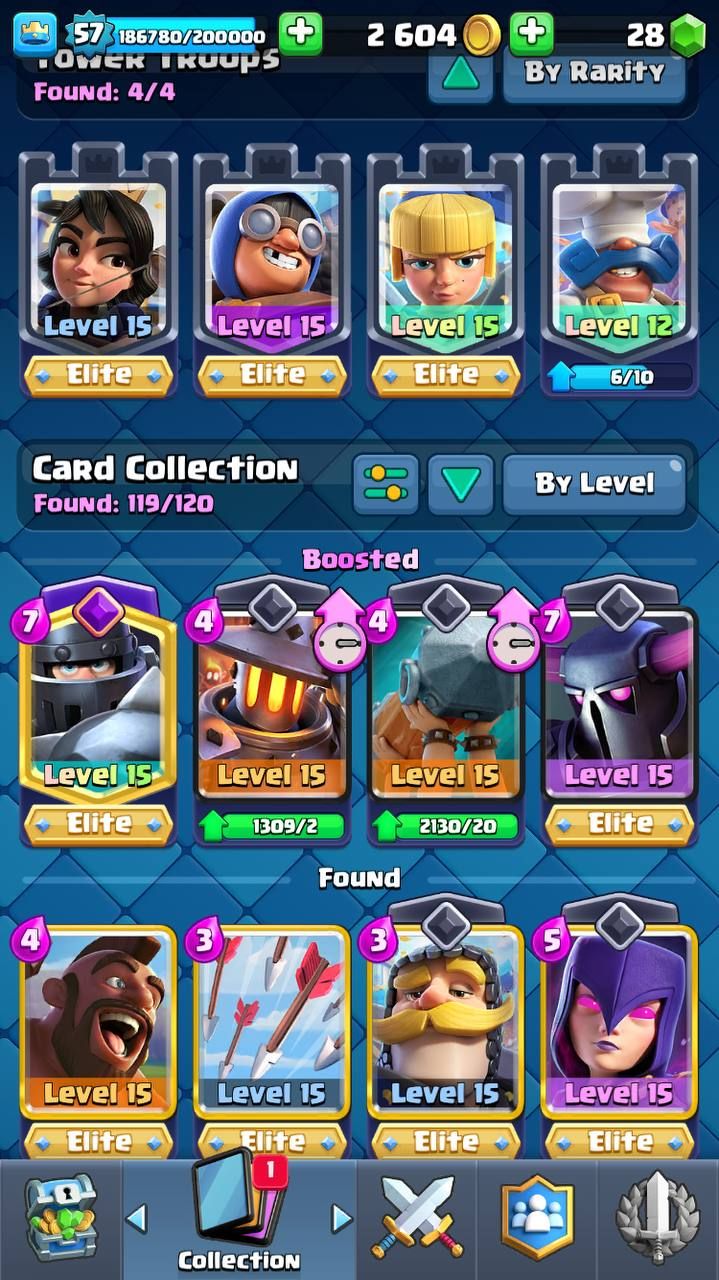Add more gold with the plus button
Screen dimensions: 719x1280
[x=300, y=35]
